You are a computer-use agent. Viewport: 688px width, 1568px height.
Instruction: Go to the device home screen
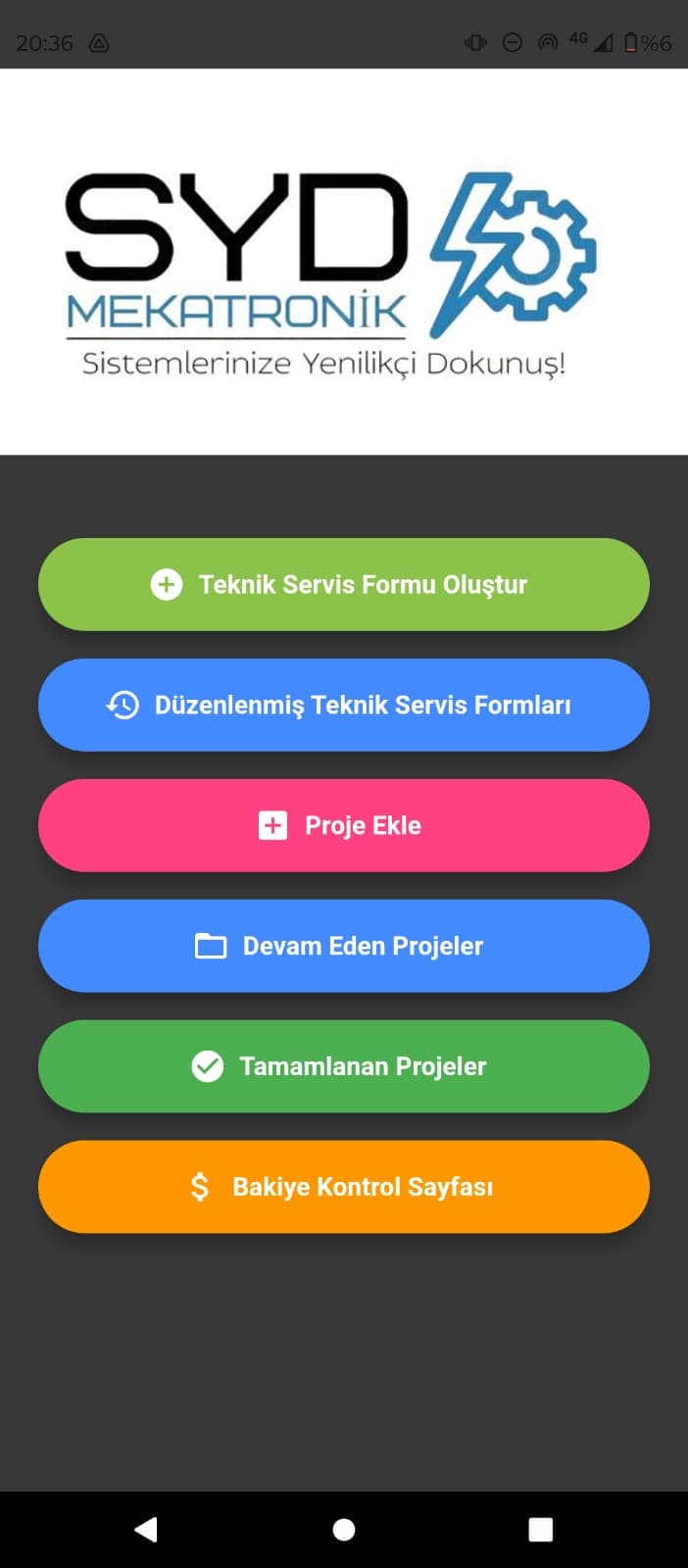point(344,1530)
